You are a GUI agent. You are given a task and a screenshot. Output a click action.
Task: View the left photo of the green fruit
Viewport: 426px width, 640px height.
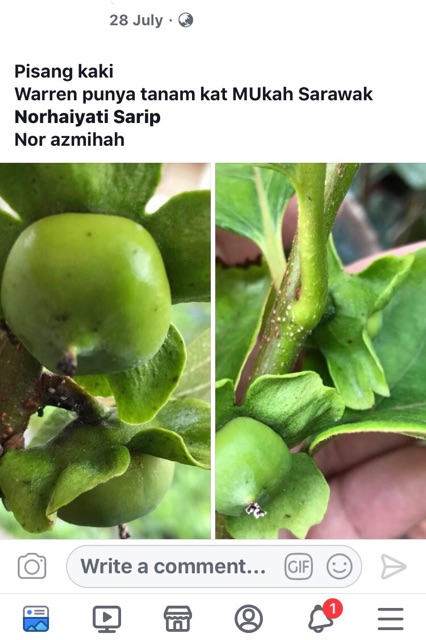(x=105, y=351)
